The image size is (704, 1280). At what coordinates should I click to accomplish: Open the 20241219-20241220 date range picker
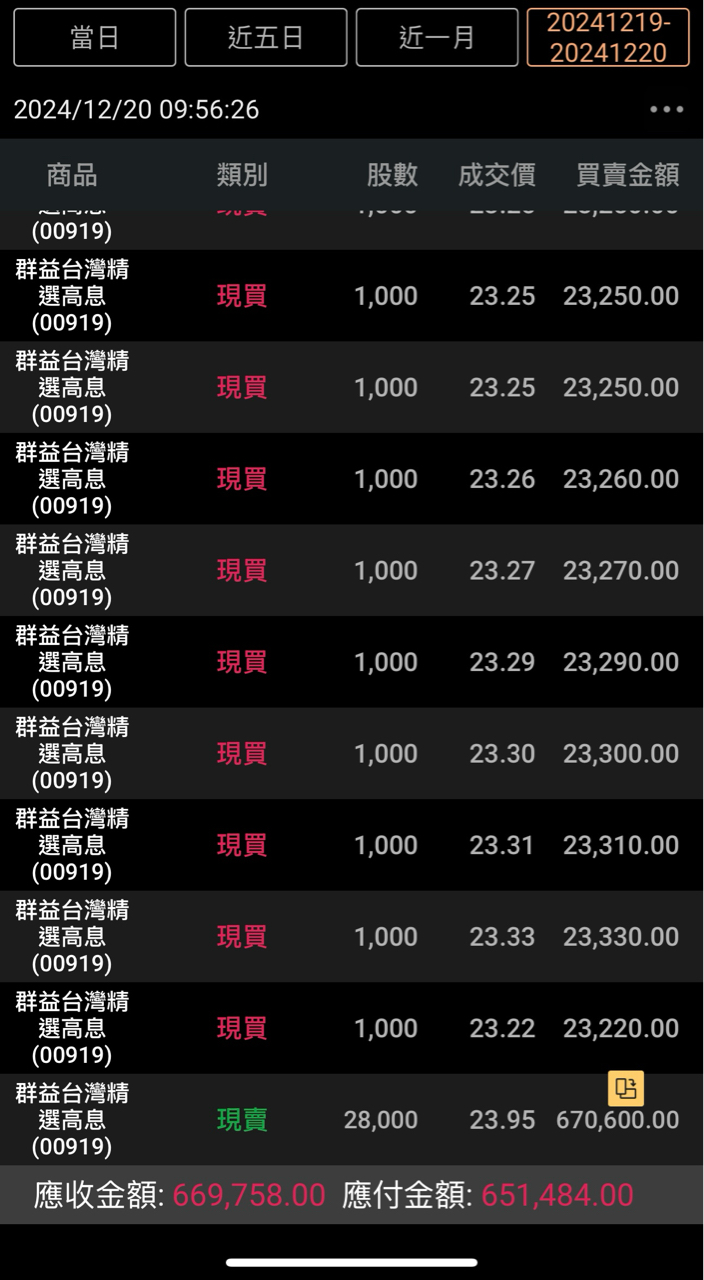coord(608,38)
